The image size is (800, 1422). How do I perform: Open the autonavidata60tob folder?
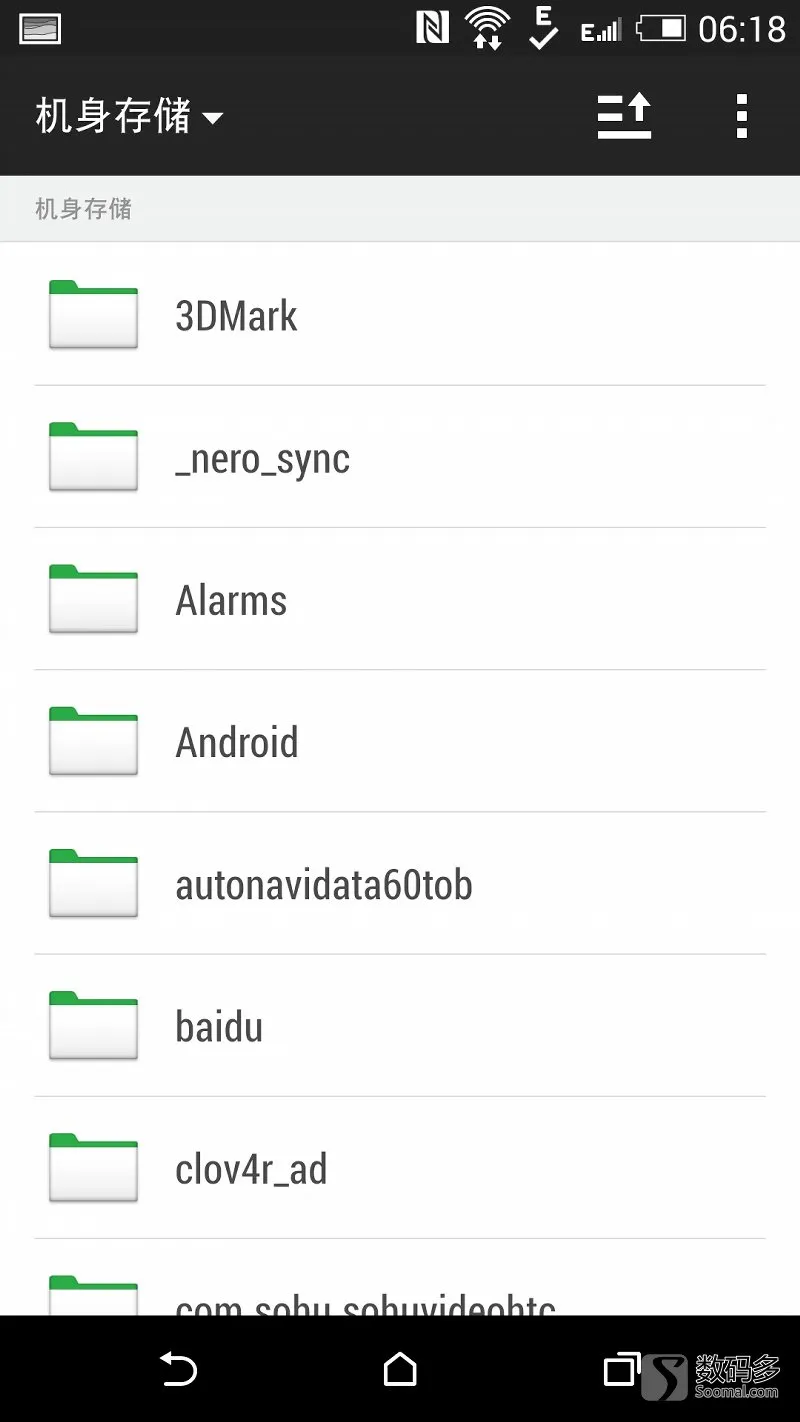click(x=400, y=883)
